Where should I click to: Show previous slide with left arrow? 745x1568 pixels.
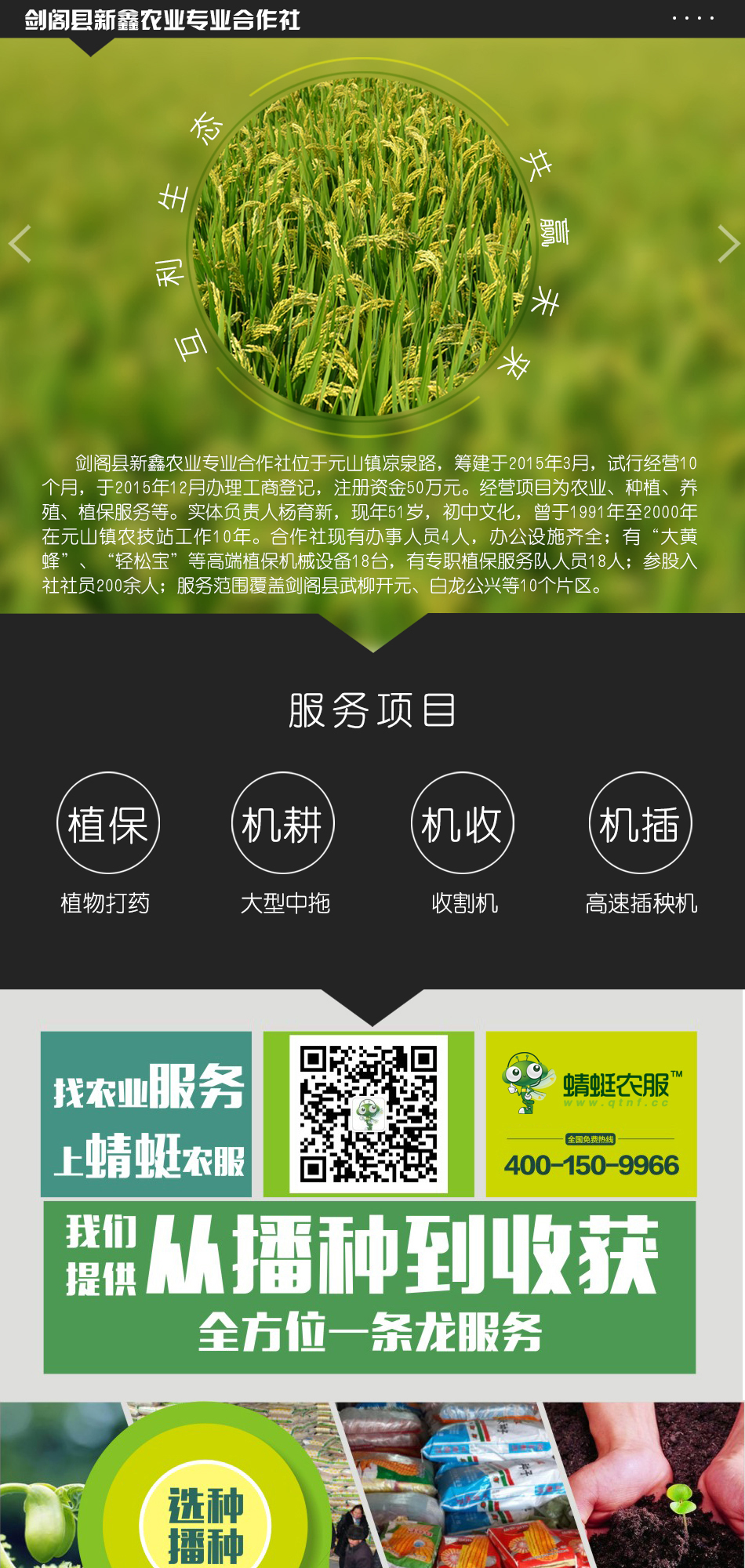20,244
